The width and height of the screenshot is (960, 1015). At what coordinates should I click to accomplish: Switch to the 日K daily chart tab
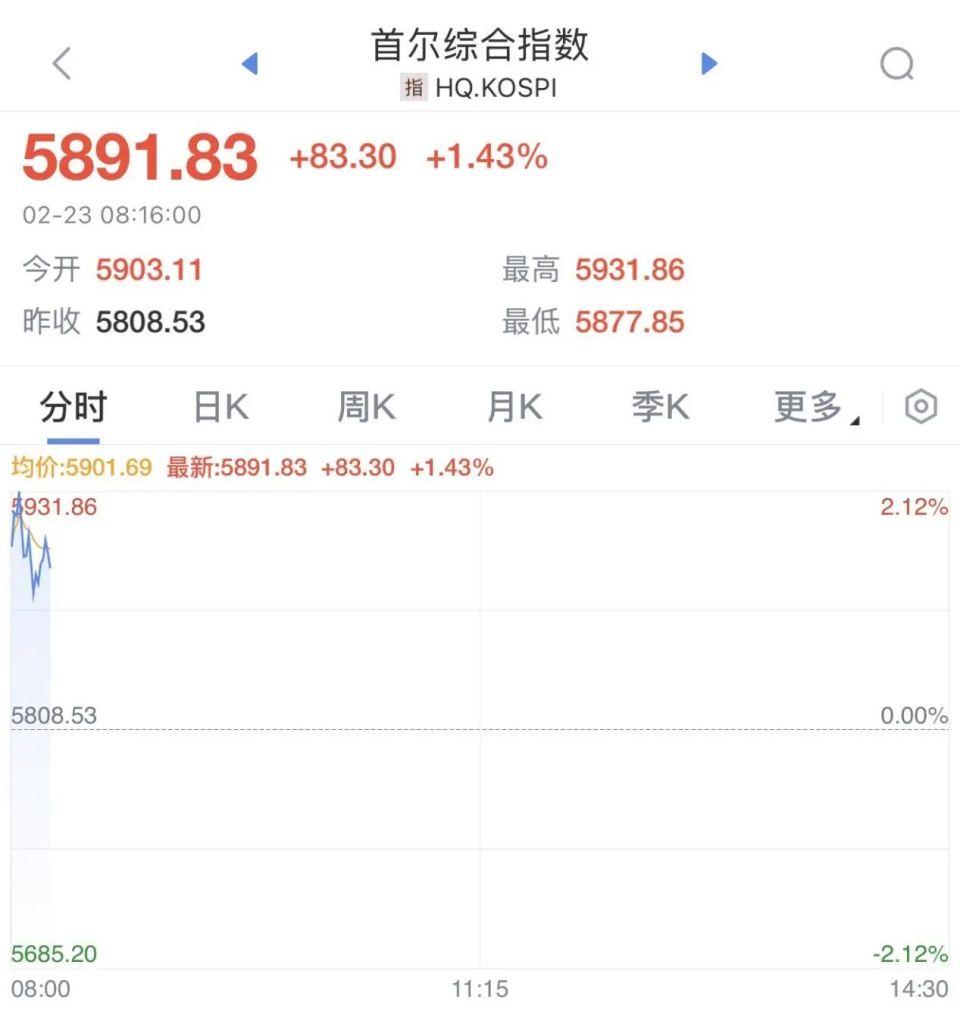point(222,405)
